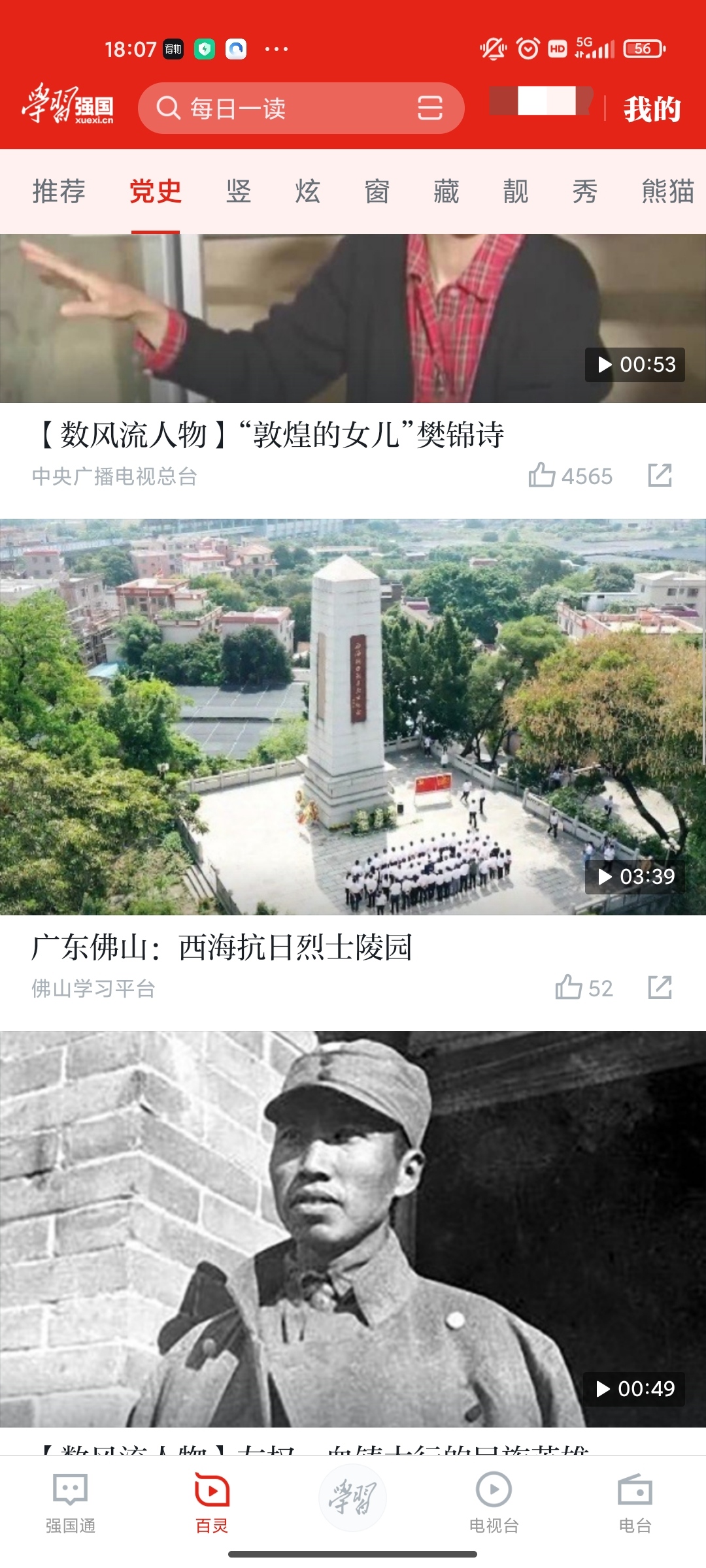Like the 樊锦诗 video

tap(570, 476)
